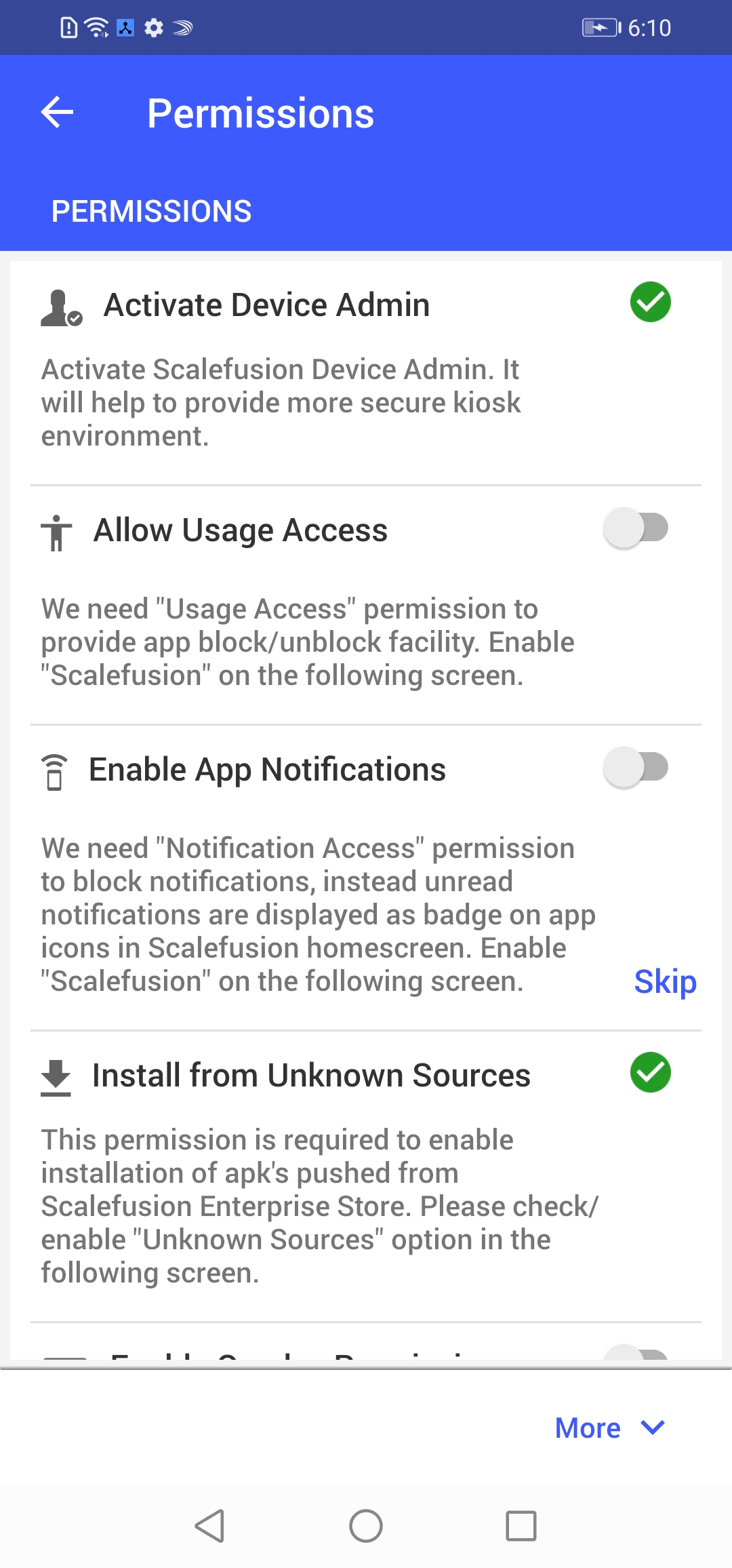Skip the notification access permission
This screenshot has width=732, height=1568.
(665, 981)
